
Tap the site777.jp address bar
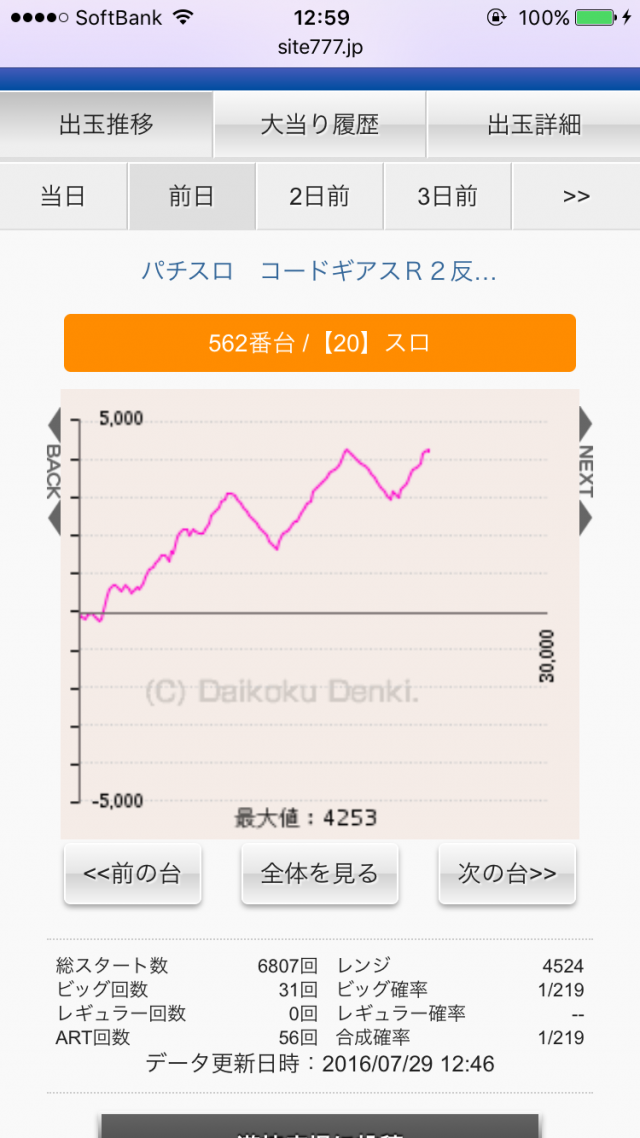coord(319,46)
